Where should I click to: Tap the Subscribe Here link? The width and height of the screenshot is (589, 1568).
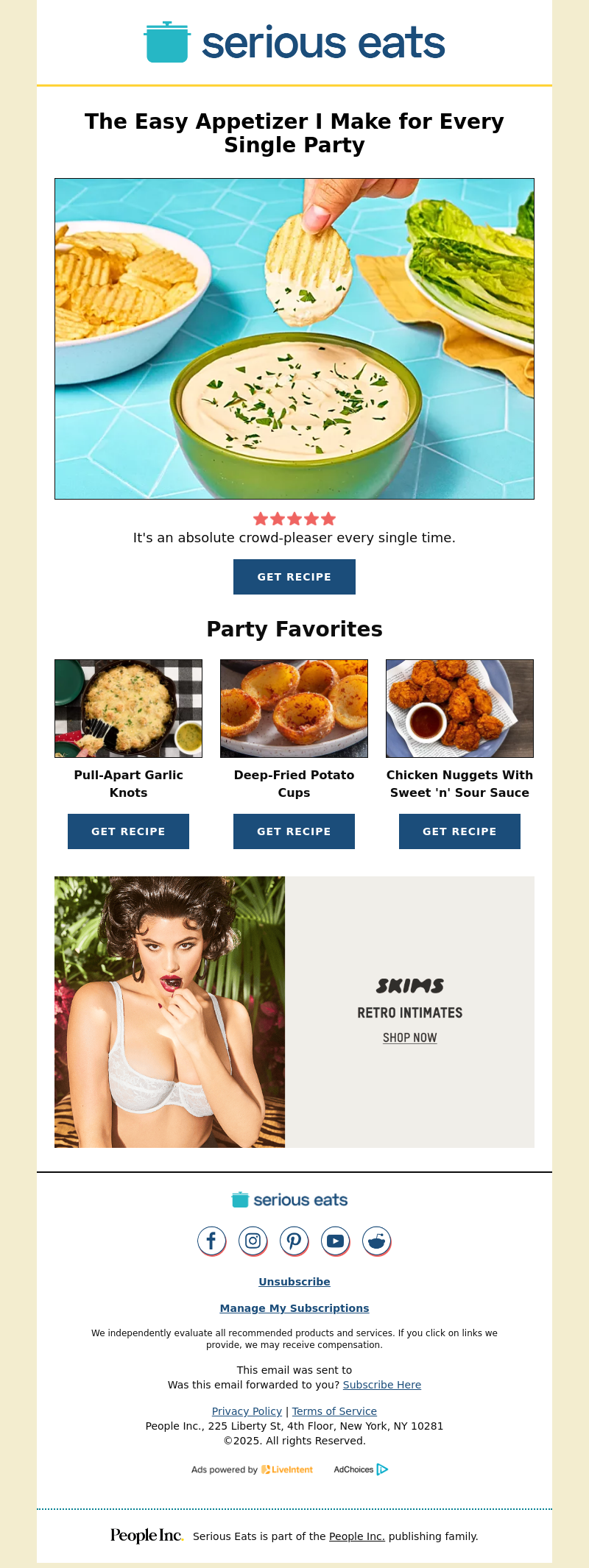coord(381,1385)
